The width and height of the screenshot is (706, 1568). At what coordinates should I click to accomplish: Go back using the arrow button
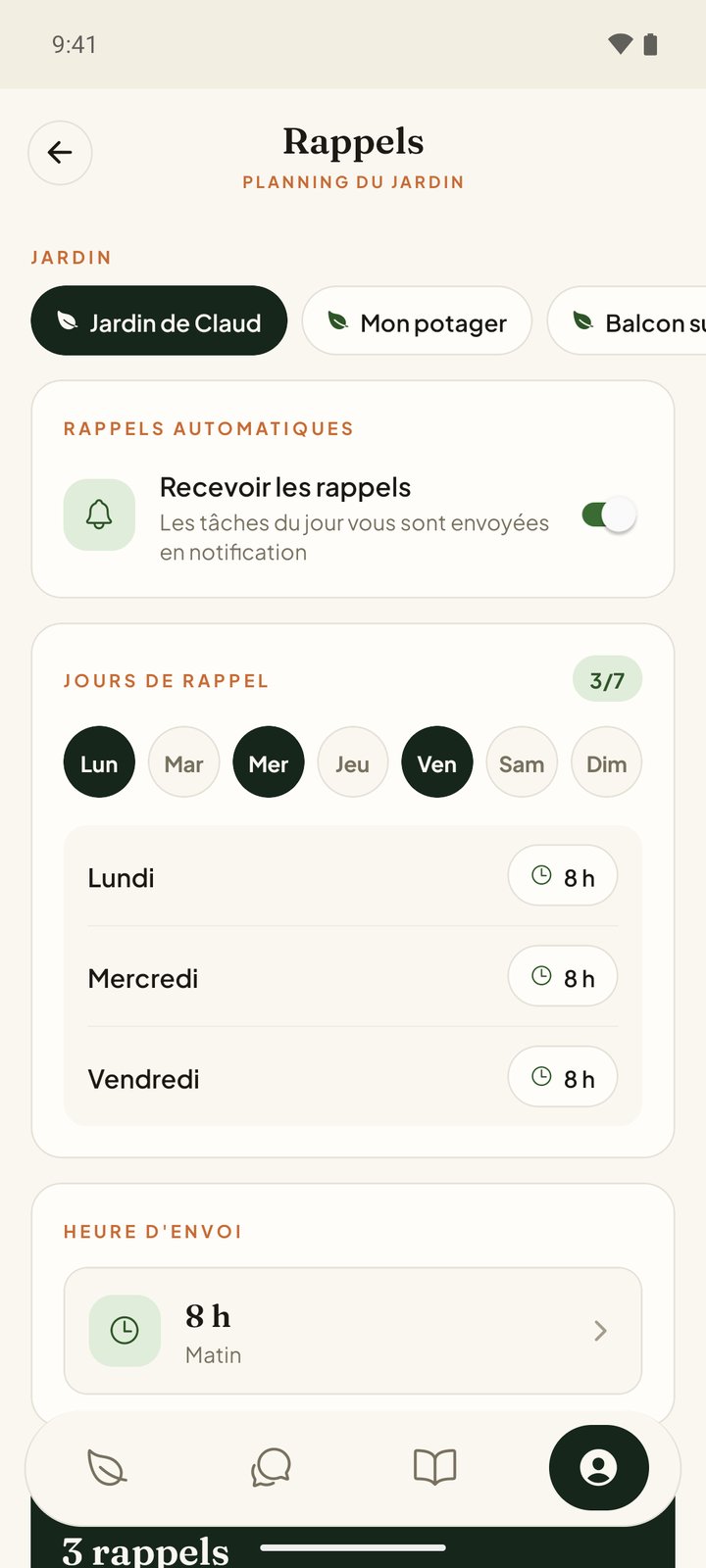pyautogui.click(x=60, y=153)
